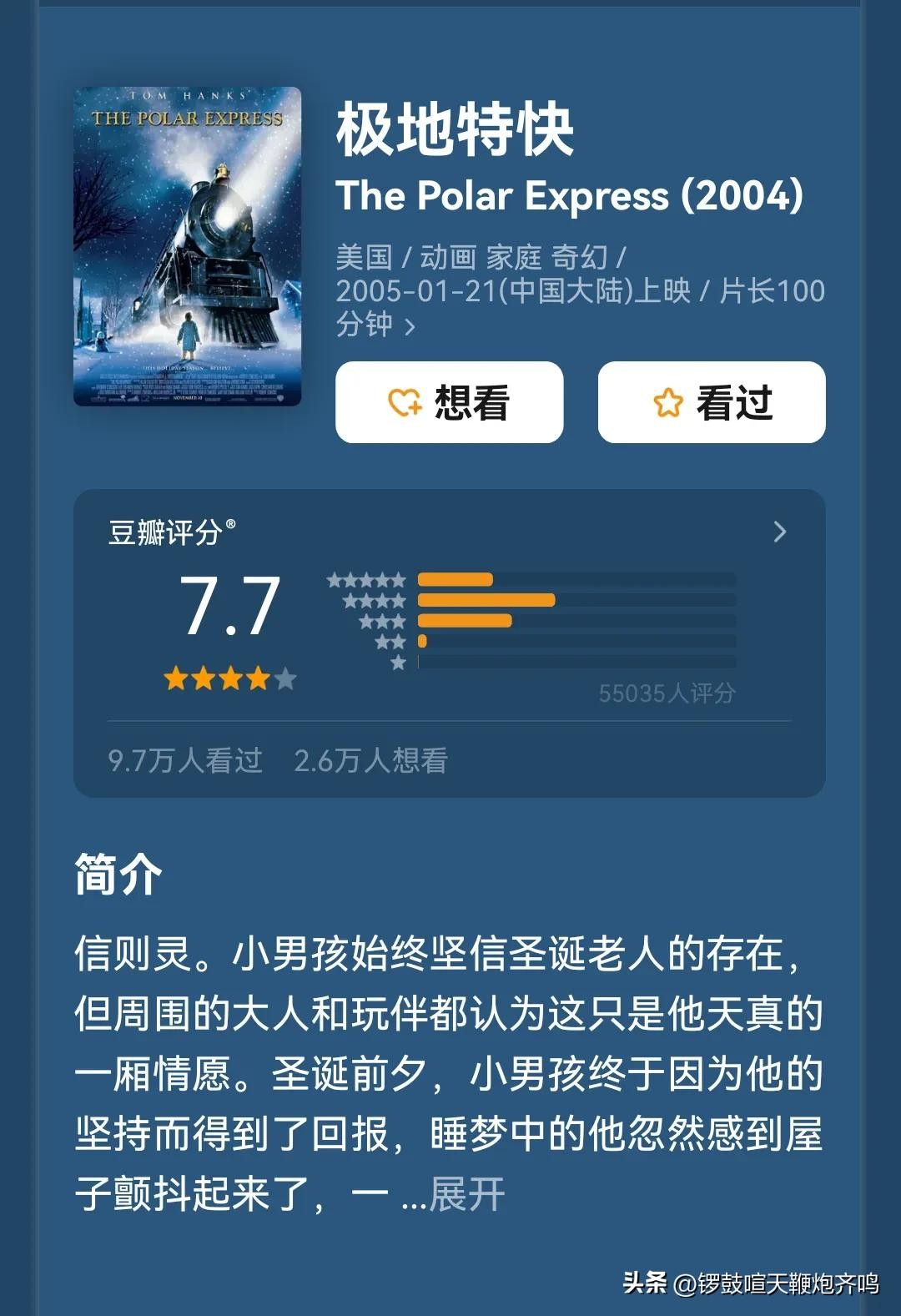This screenshot has width=901, height=1316.
Task: Mark the movie as 想看
Action: pos(449,402)
